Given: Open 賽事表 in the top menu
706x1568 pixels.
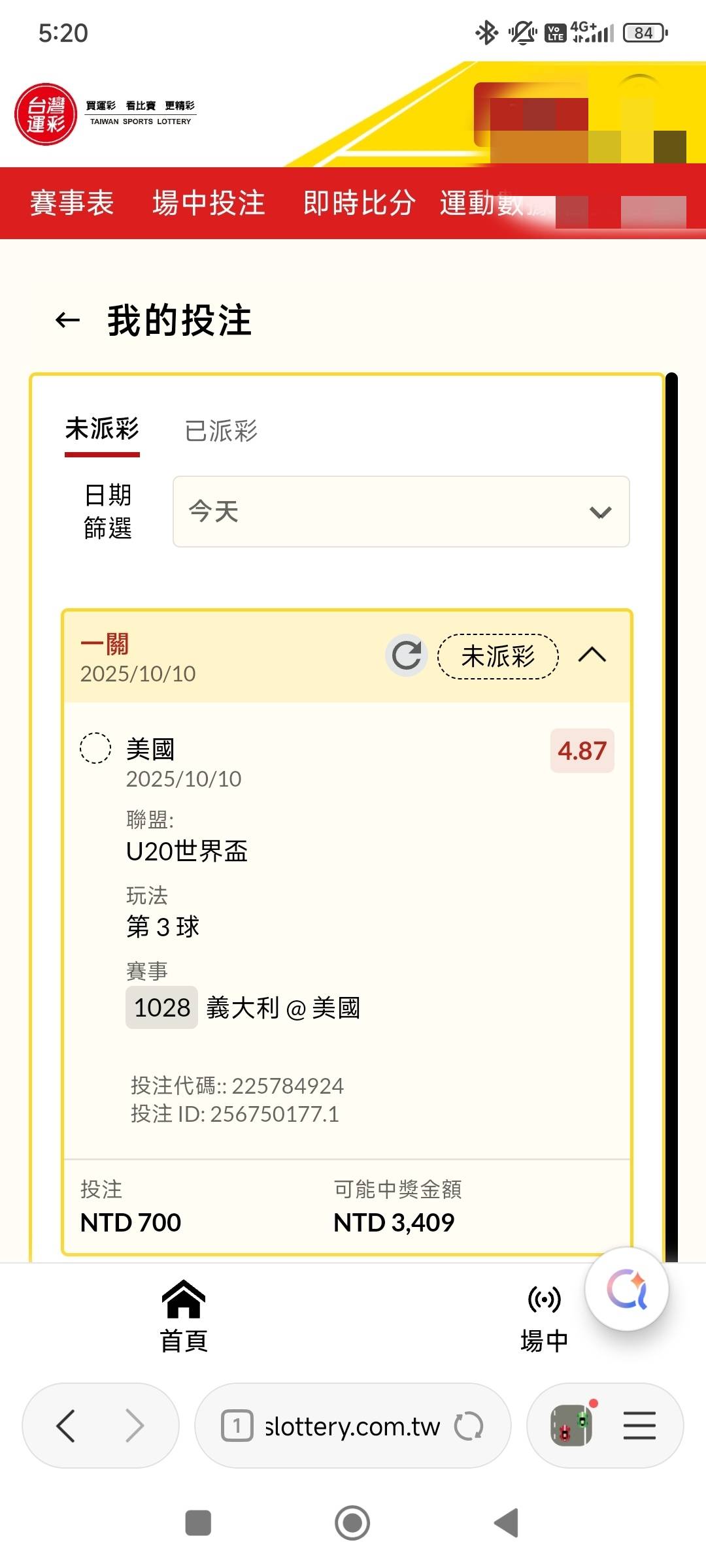Looking at the screenshot, I should pyautogui.click(x=72, y=203).
